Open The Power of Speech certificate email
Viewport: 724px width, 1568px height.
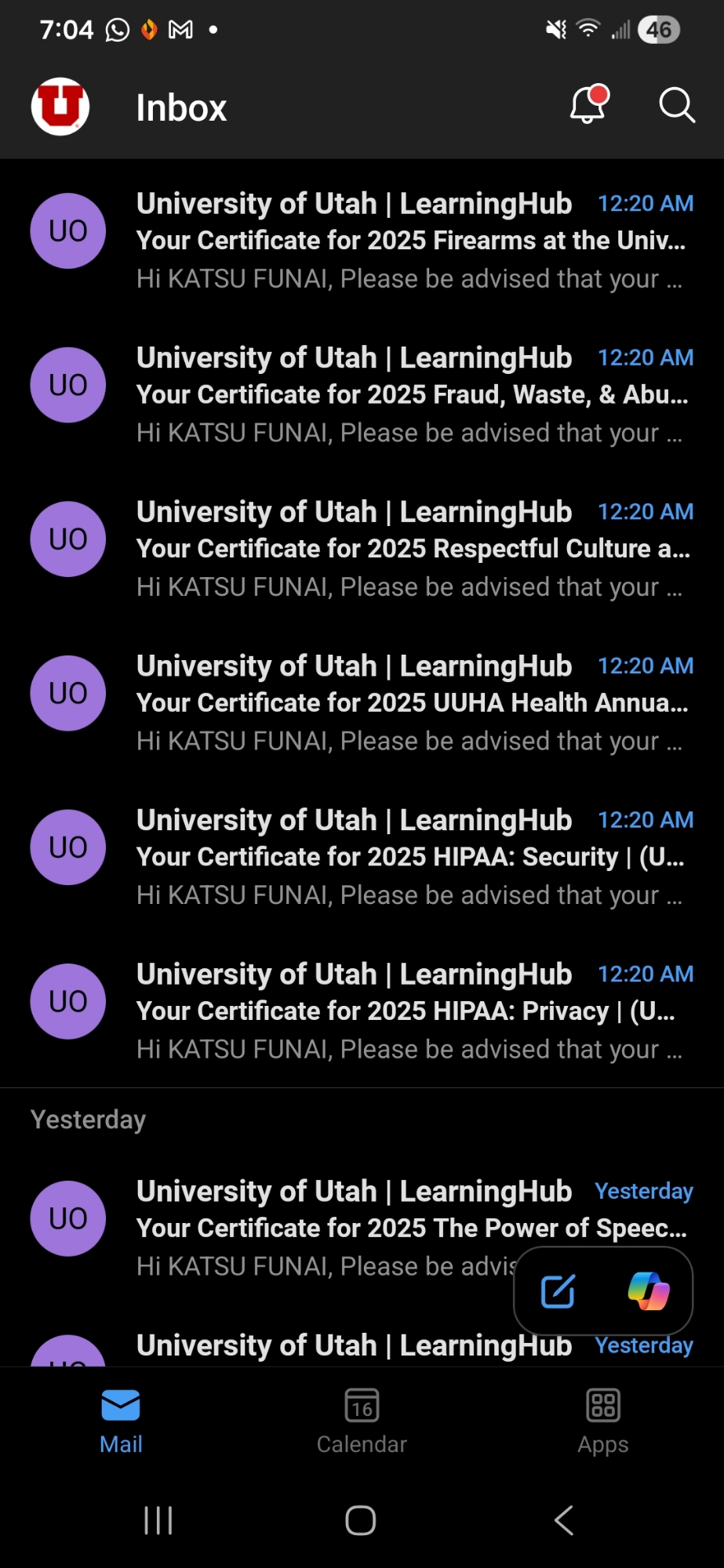point(329,1228)
